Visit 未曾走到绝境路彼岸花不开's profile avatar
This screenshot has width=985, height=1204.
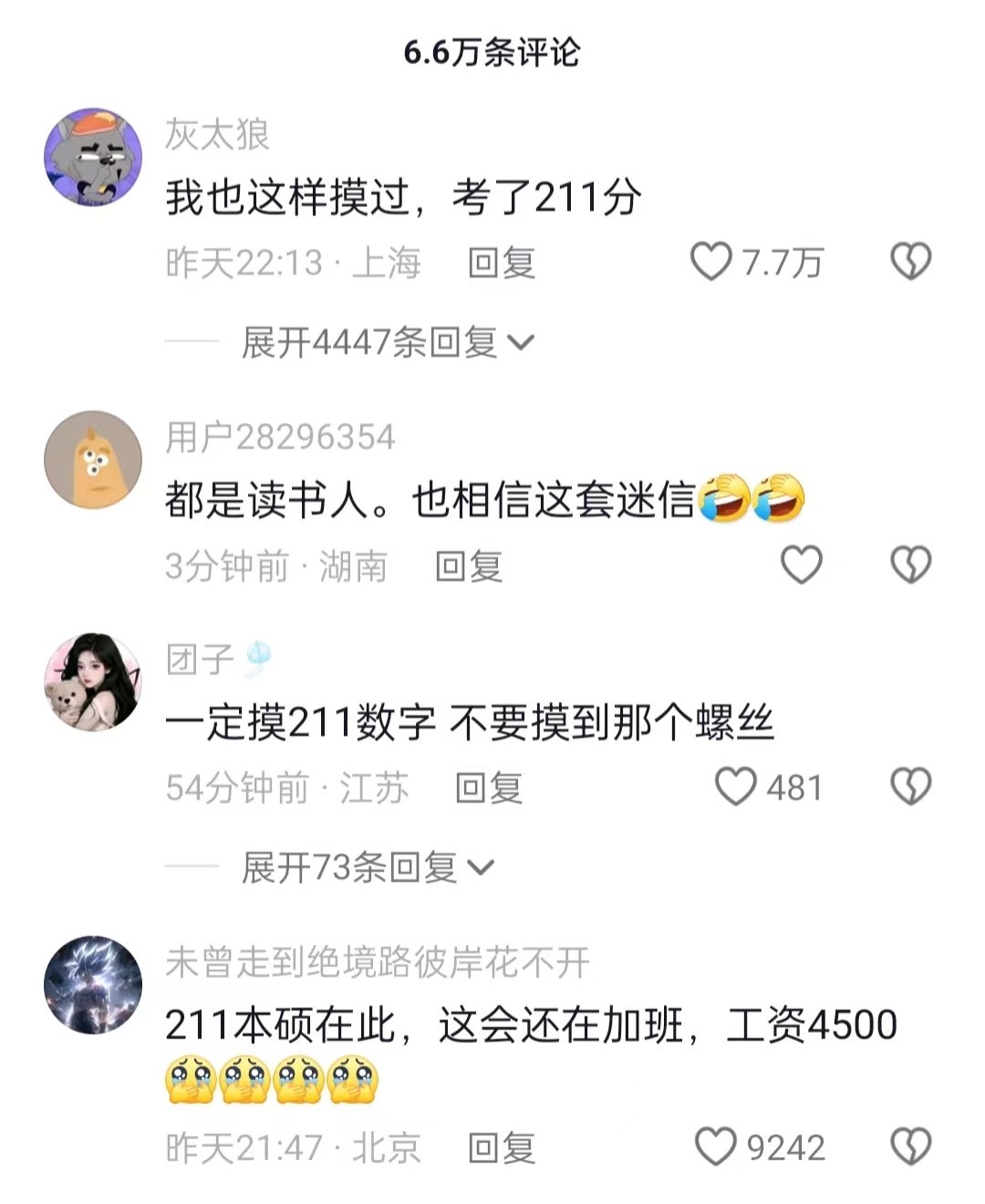tap(93, 984)
